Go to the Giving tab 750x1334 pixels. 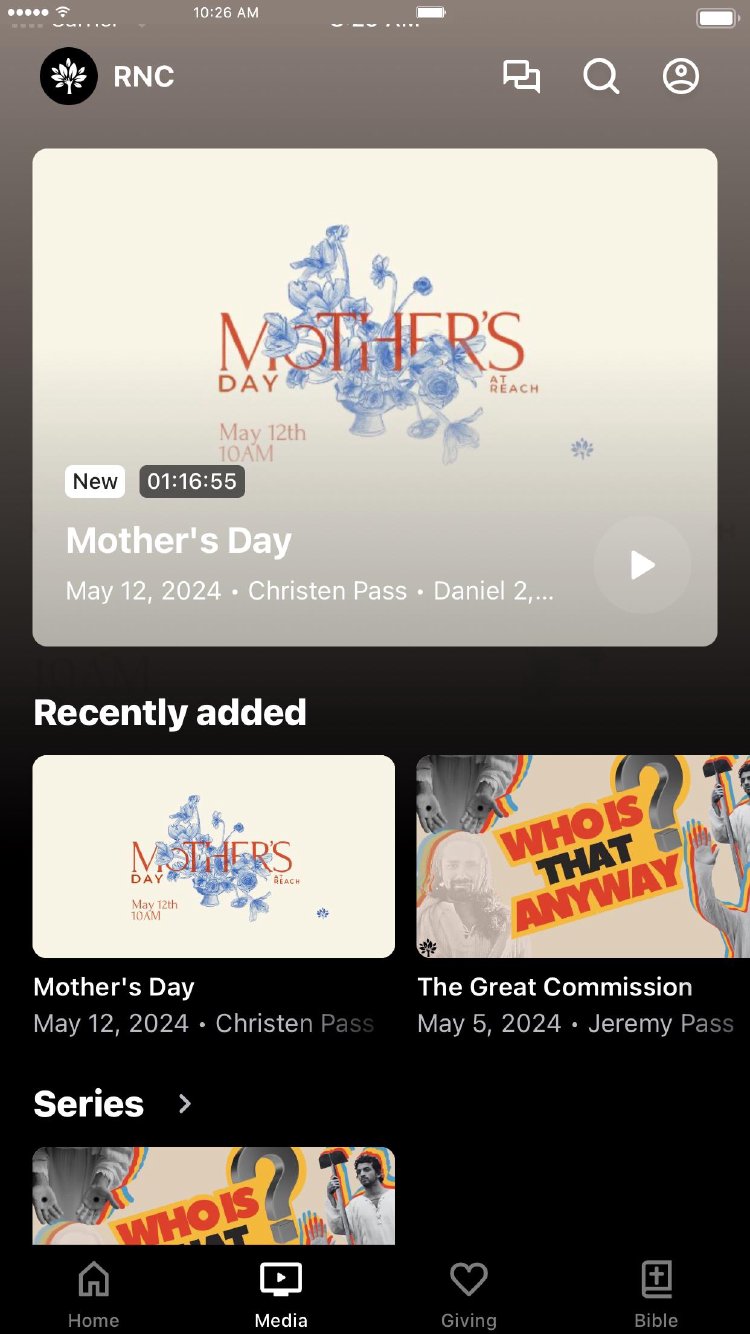pyautogui.click(x=468, y=1294)
